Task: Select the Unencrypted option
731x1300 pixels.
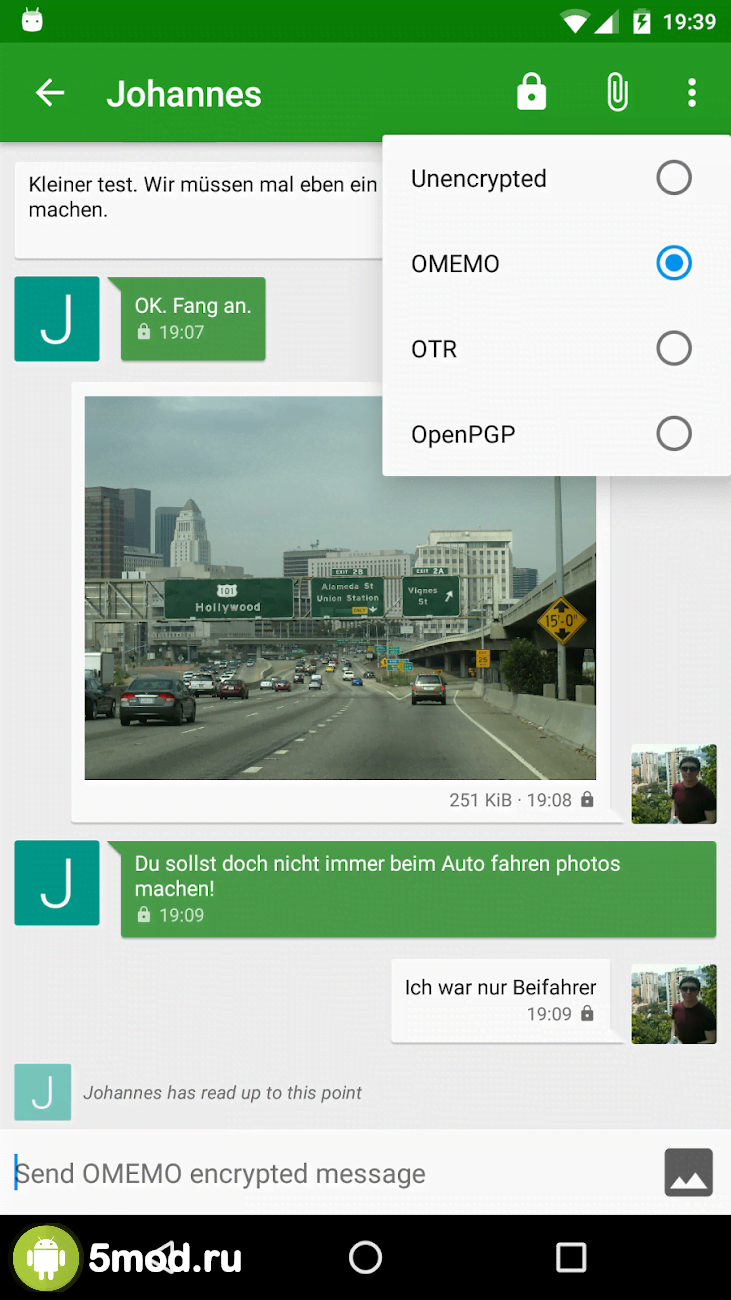Action: [x=673, y=179]
